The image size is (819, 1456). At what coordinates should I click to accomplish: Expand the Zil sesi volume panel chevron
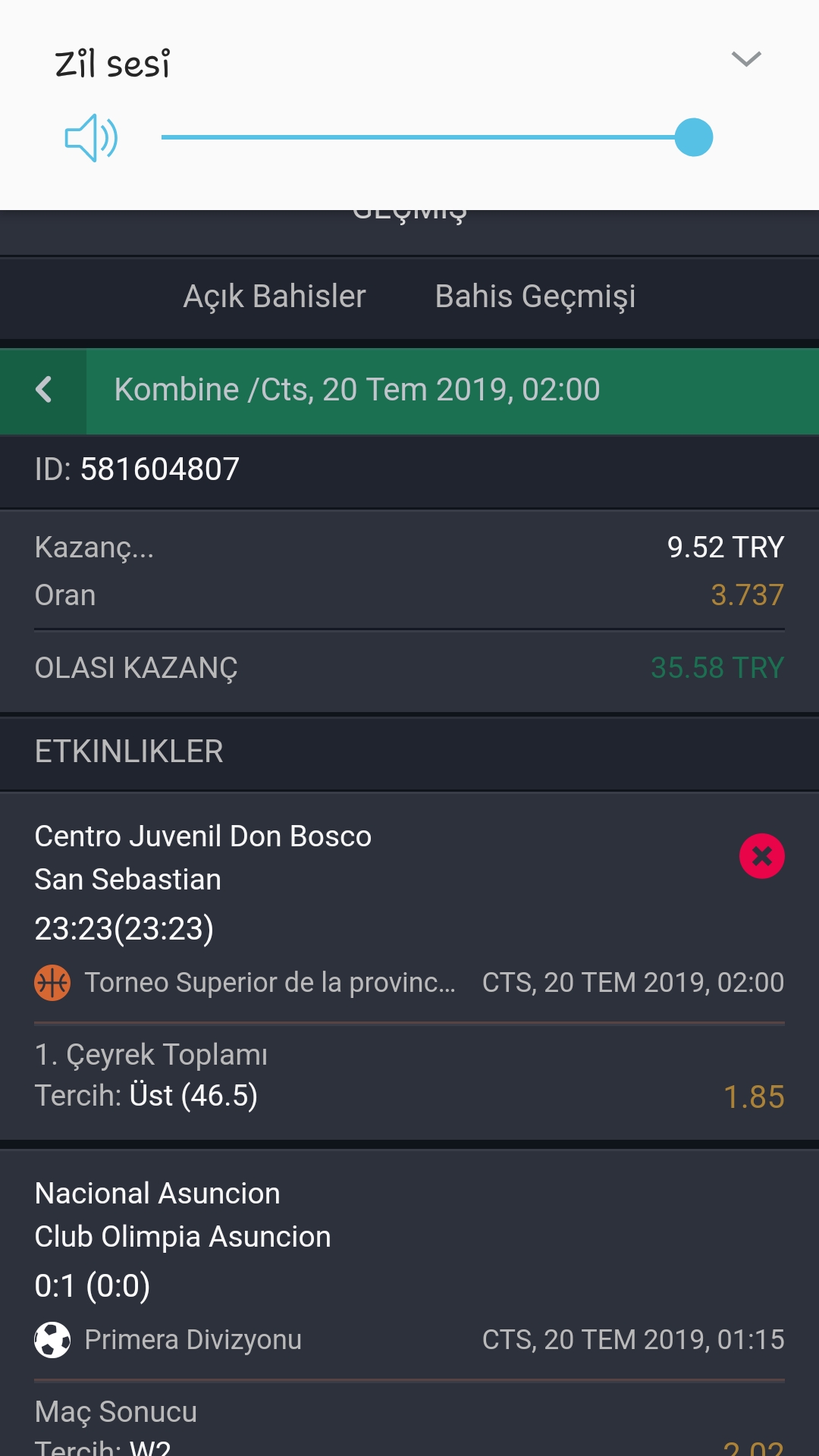(746, 59)
